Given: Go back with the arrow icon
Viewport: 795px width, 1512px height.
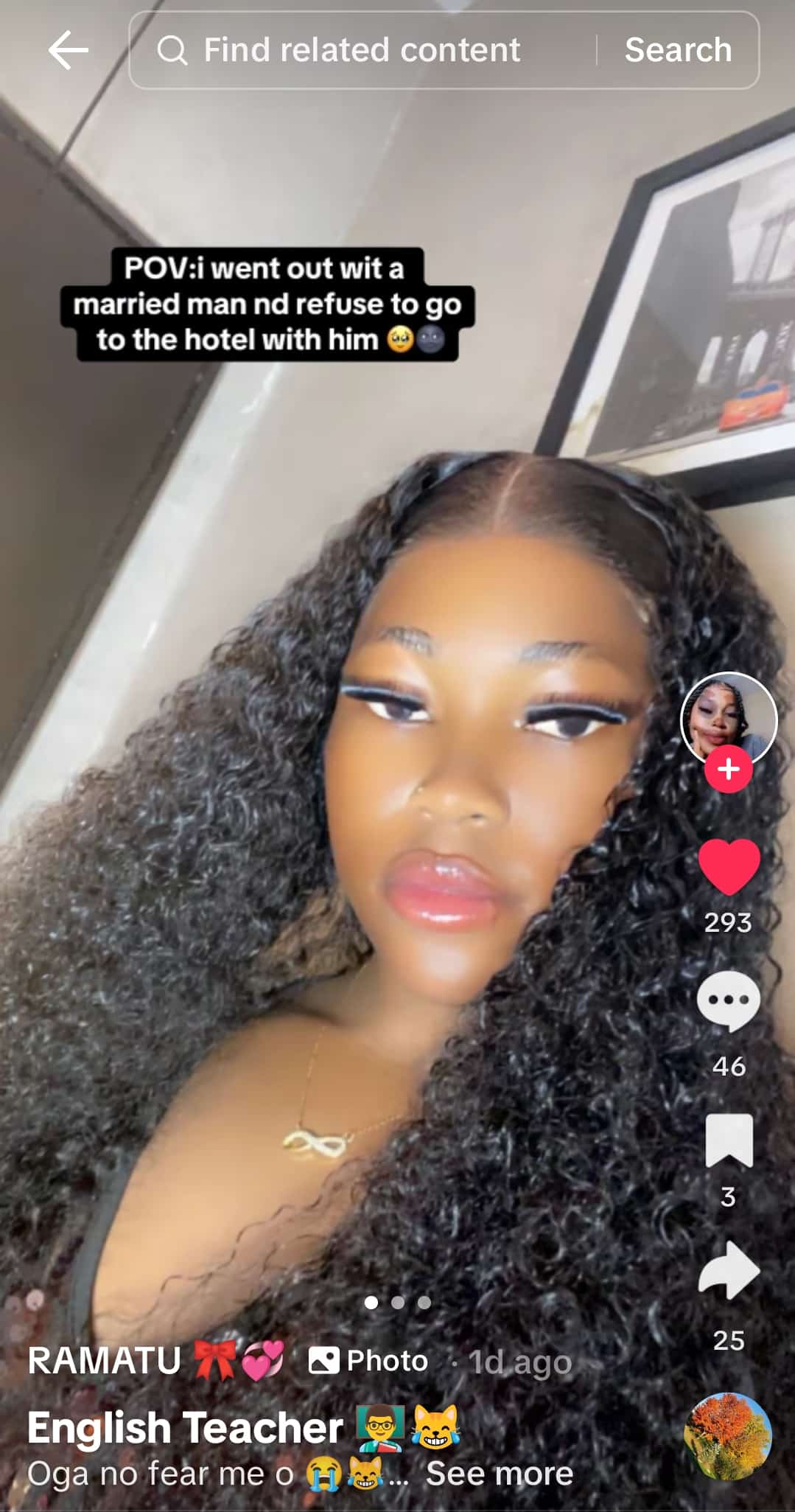Looking at the screenshot, I should point(68,50).
